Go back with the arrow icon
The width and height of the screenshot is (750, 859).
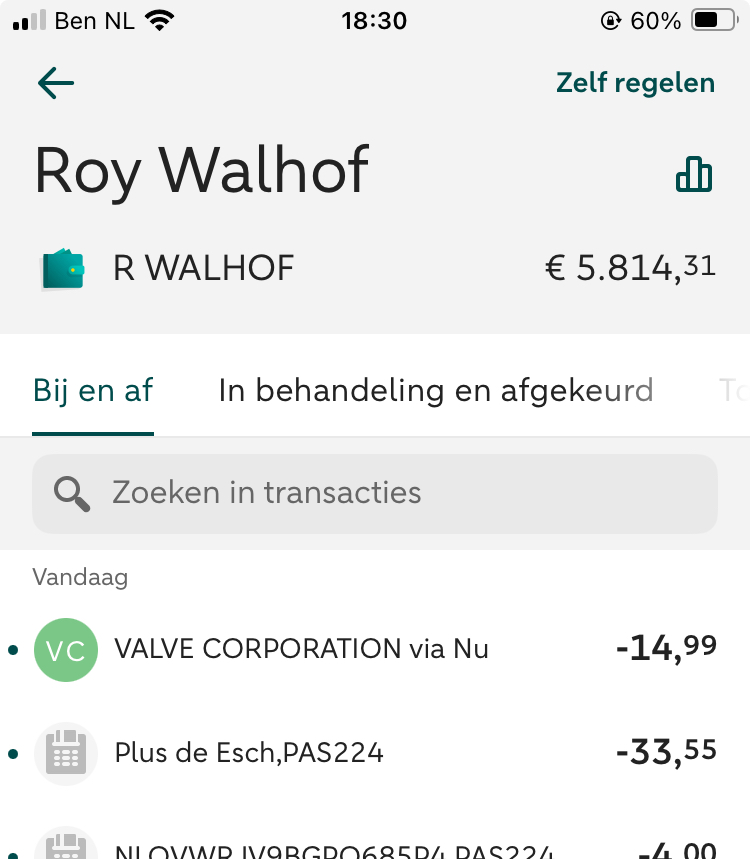[x=56, y=83]
